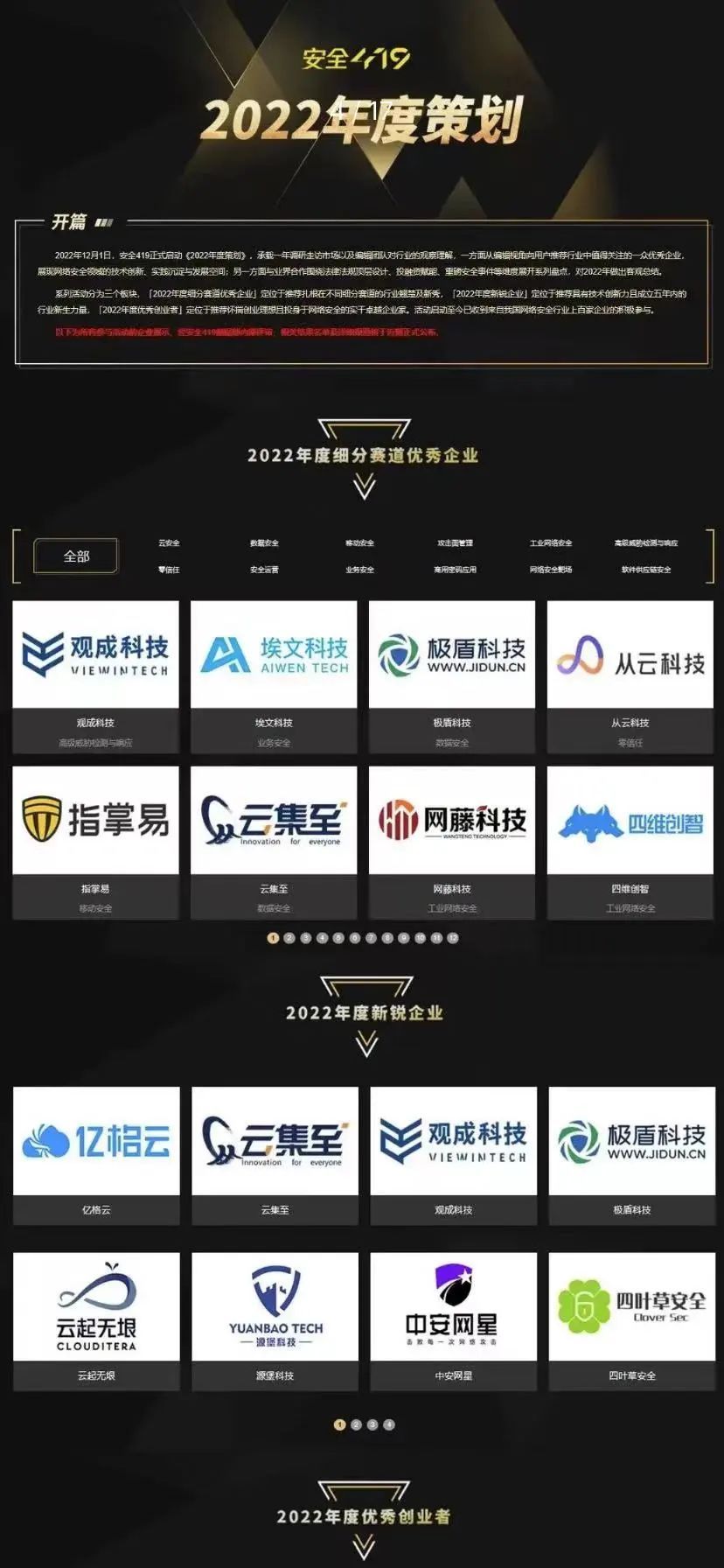Go to page 2 of 细分赛道优秀企业
This screenshot has height=1568, width=724.
289,938
